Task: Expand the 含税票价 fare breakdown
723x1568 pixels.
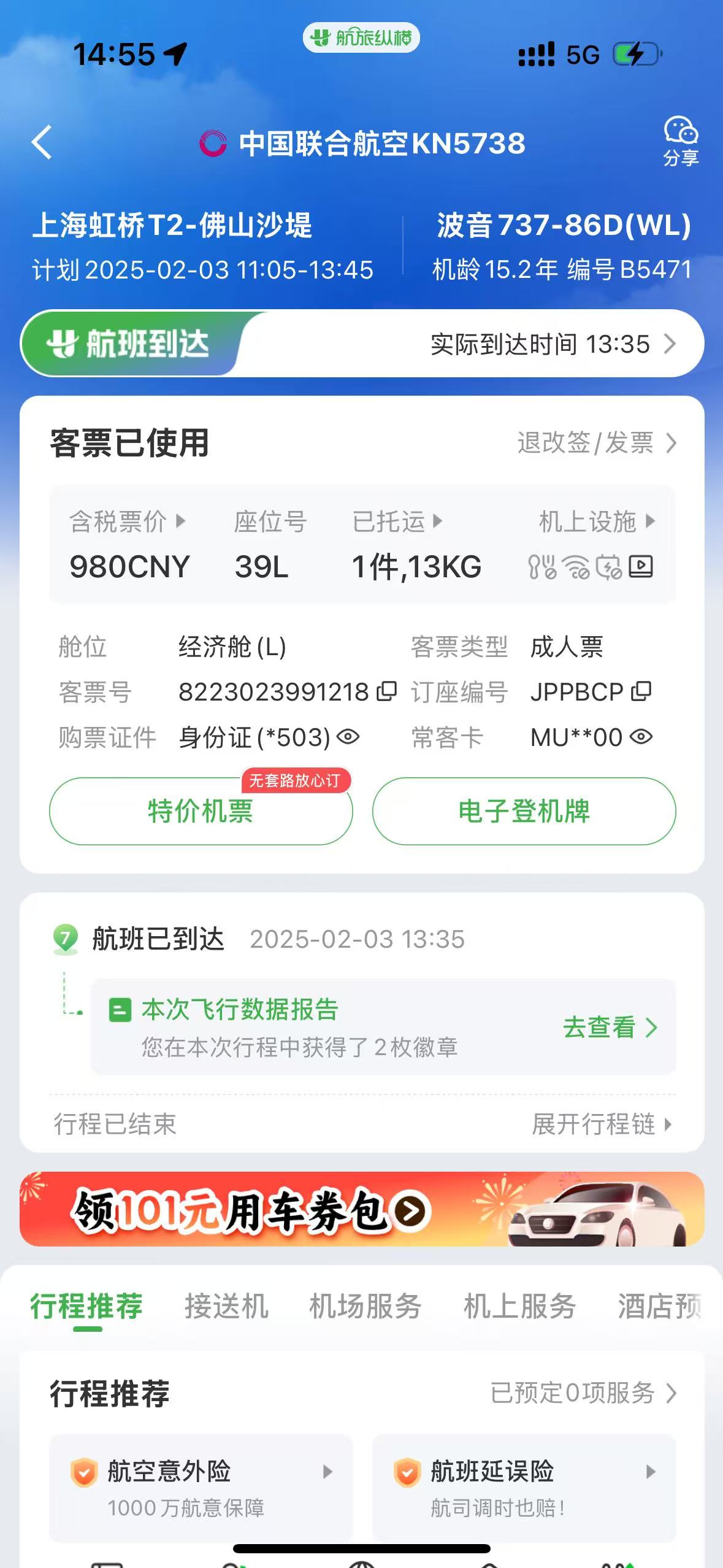Action: coord(127,522)
